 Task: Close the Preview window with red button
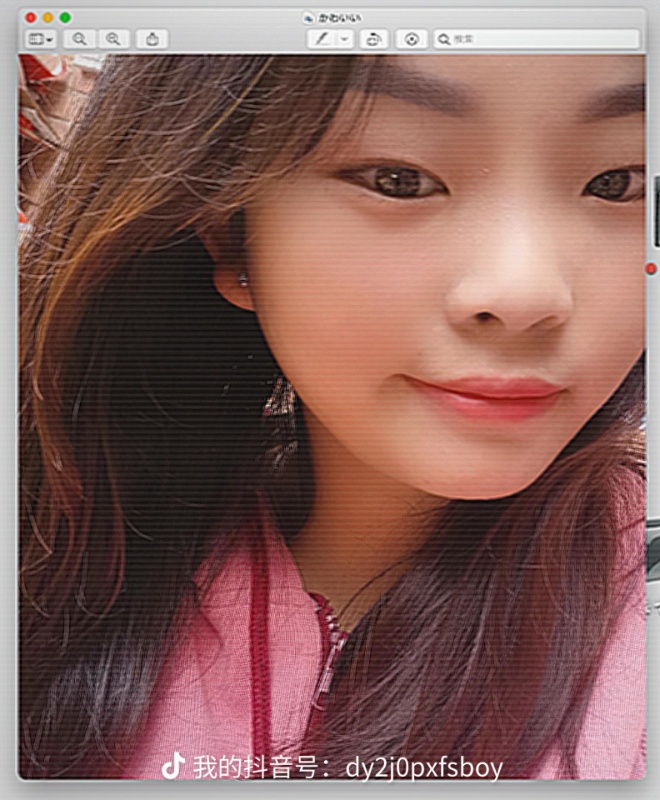tap(30, 18)
